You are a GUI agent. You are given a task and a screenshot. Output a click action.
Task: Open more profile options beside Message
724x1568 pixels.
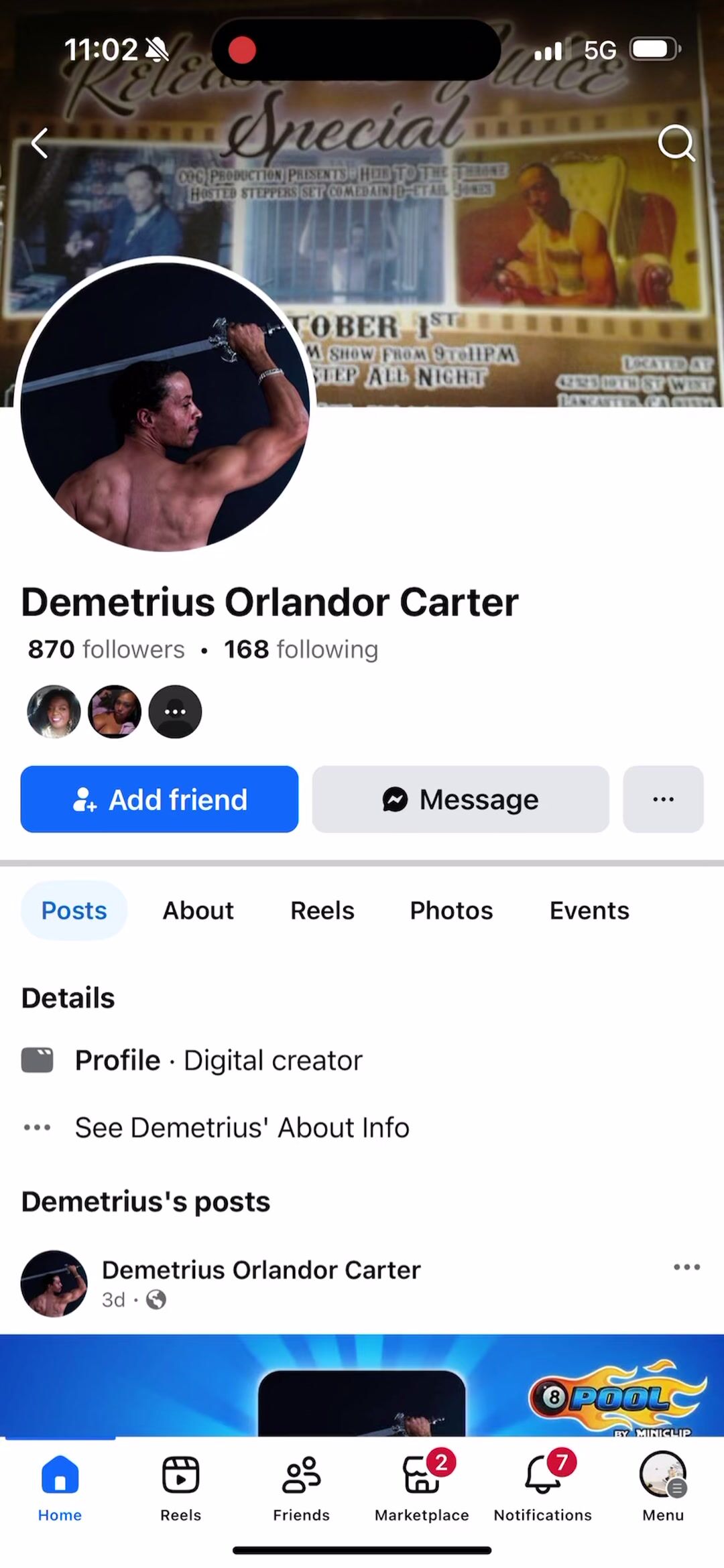663,799
